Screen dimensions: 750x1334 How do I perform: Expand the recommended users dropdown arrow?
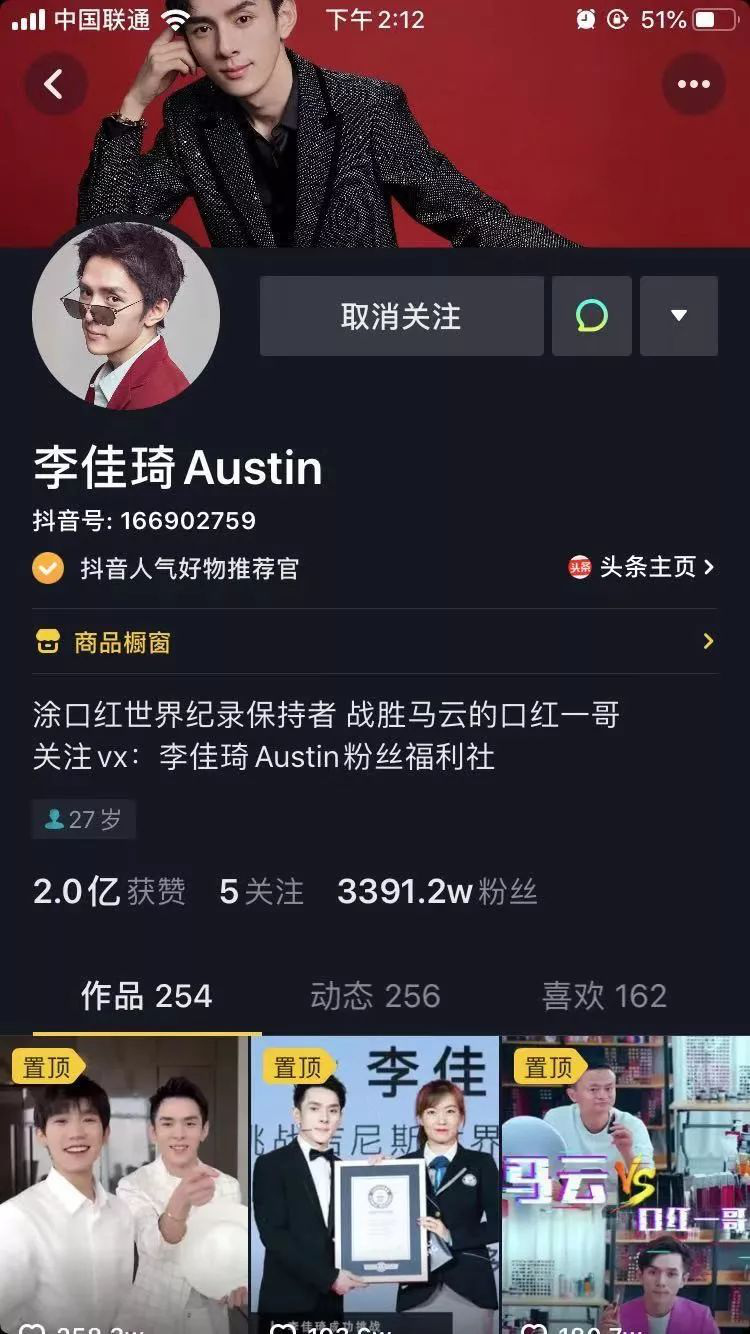point(679,317)
